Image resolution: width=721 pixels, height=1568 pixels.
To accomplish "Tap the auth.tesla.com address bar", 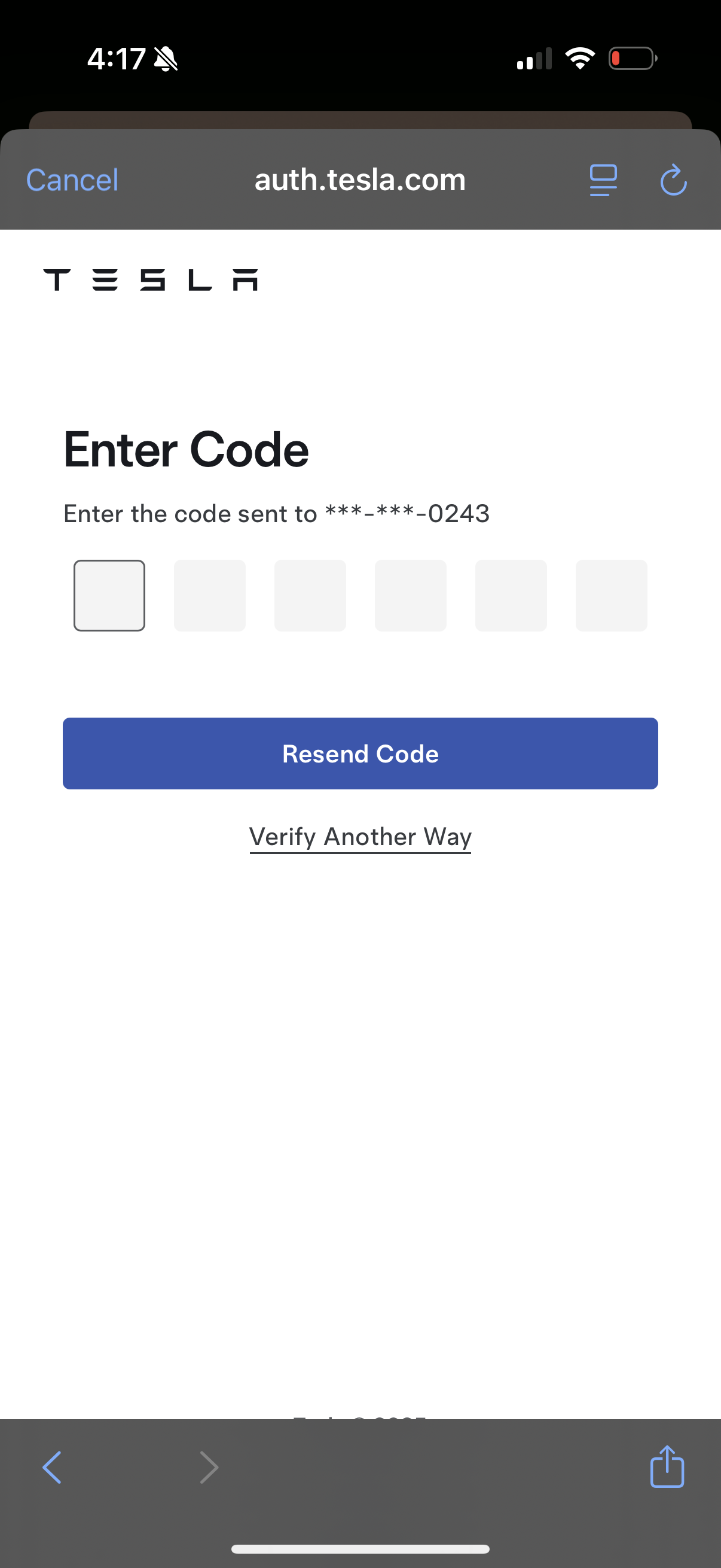I will 360,179.
